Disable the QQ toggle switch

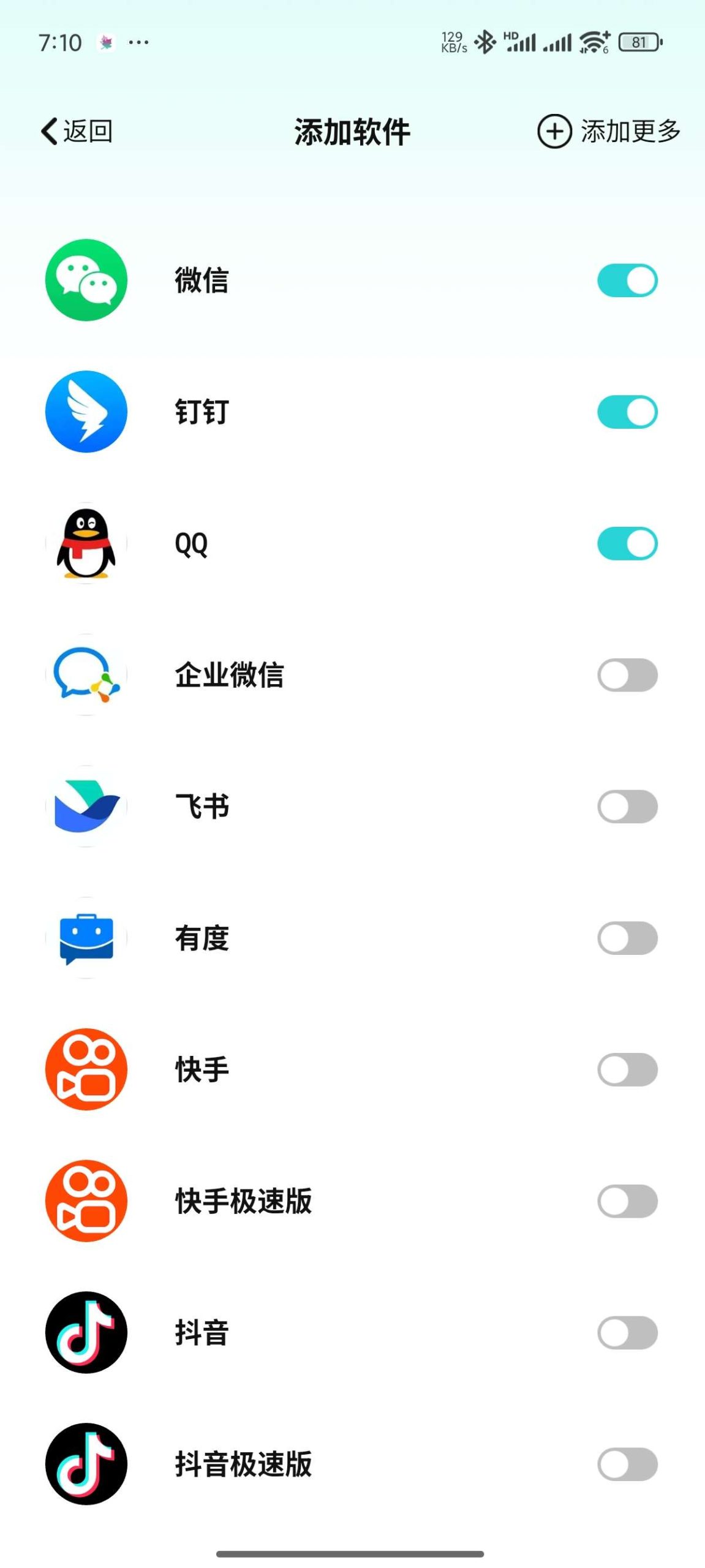click(x=626, y=543)
